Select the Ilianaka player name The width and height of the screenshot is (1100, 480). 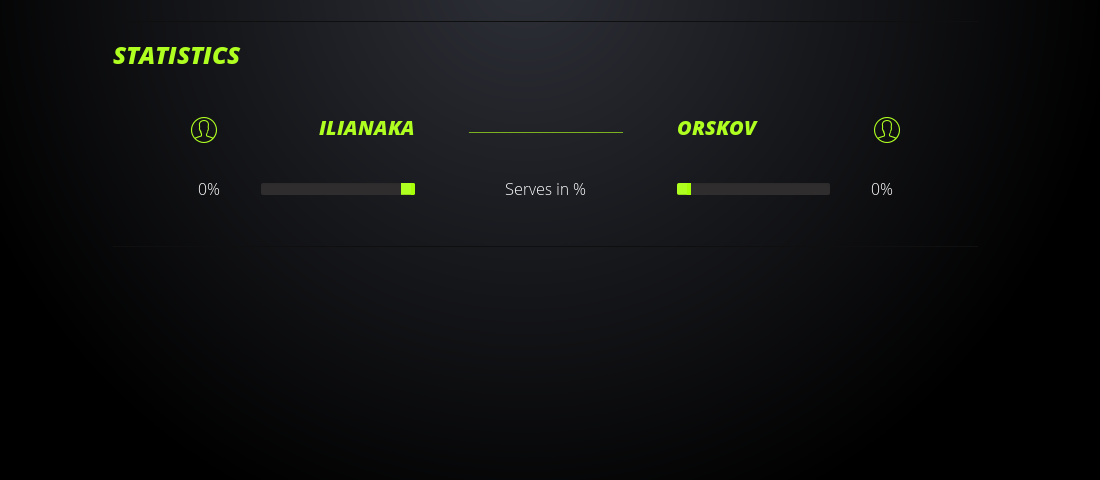point(366,129)
